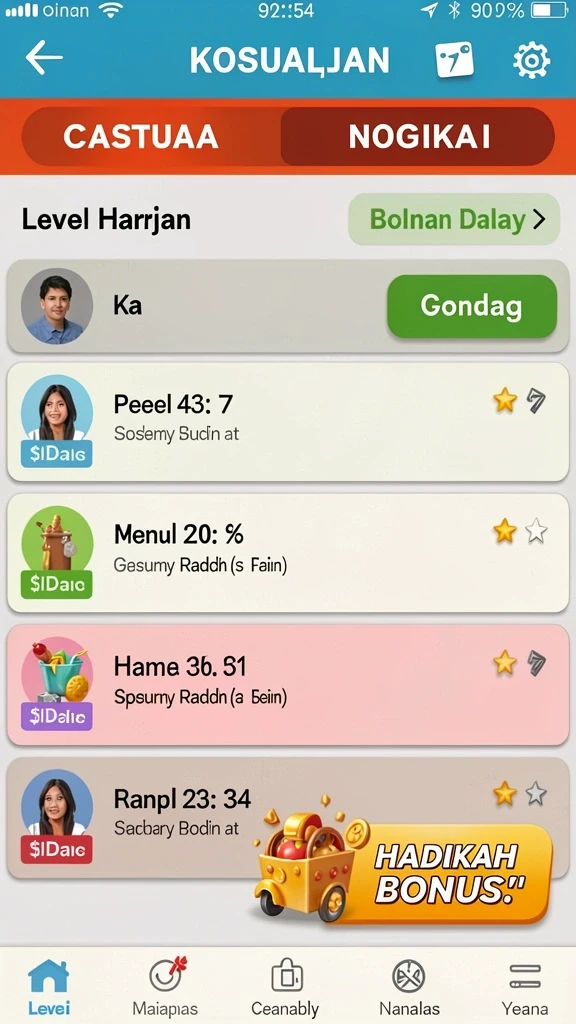Viewport: 576px width, 1024px height.
Task: Open the Peel 43: 7 row
Action: 288,422
